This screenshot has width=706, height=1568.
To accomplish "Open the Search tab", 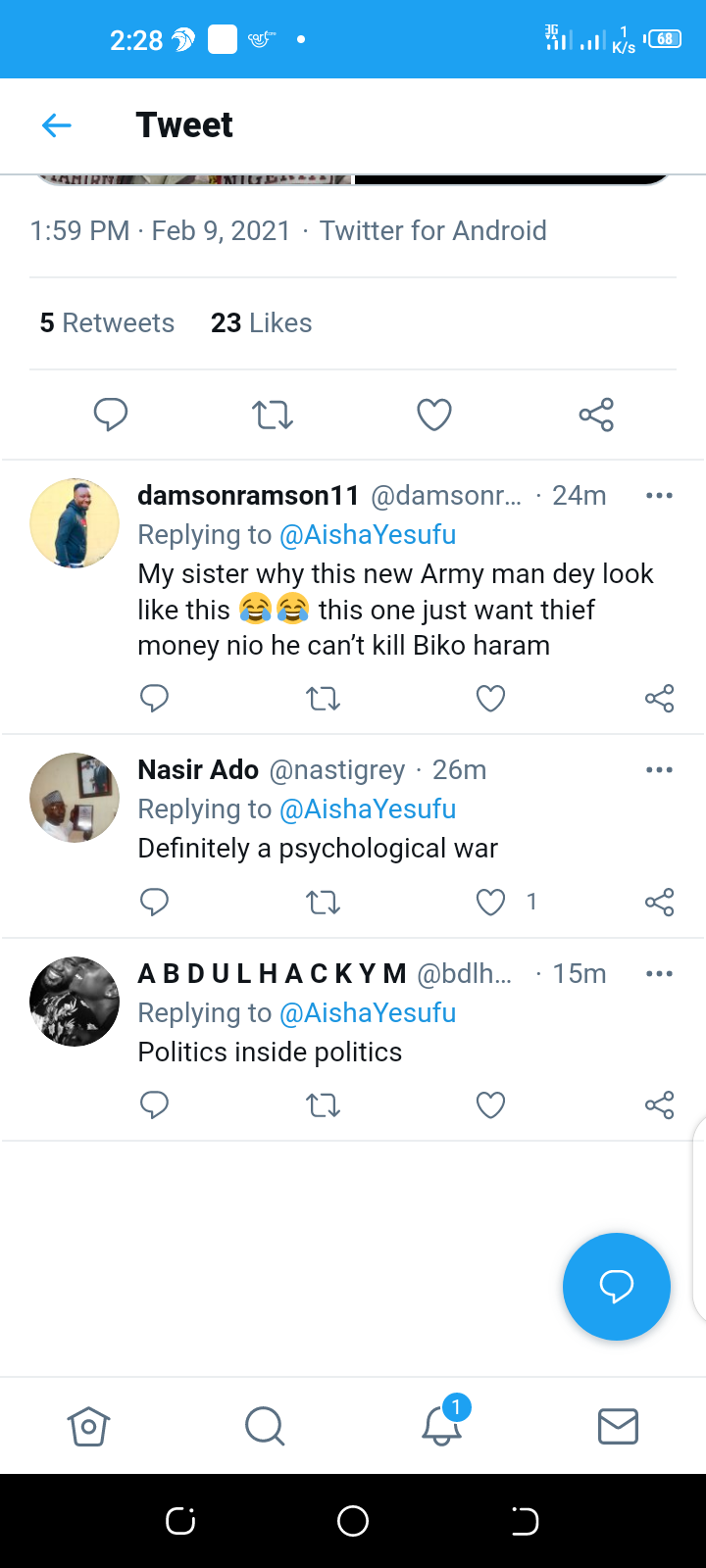I will coord(265,1426).
